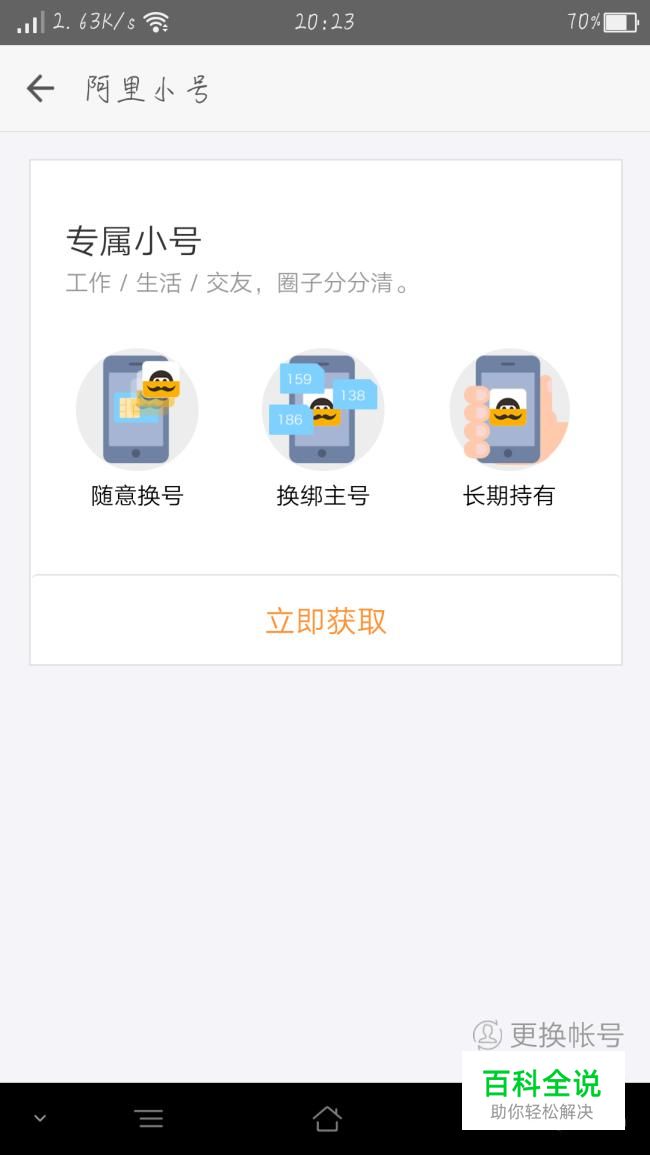Image resolution: width=650 pixels, height=1155 pixels.
Task: Go back from the 阿里小号 page
Action: tap(40, 89)
